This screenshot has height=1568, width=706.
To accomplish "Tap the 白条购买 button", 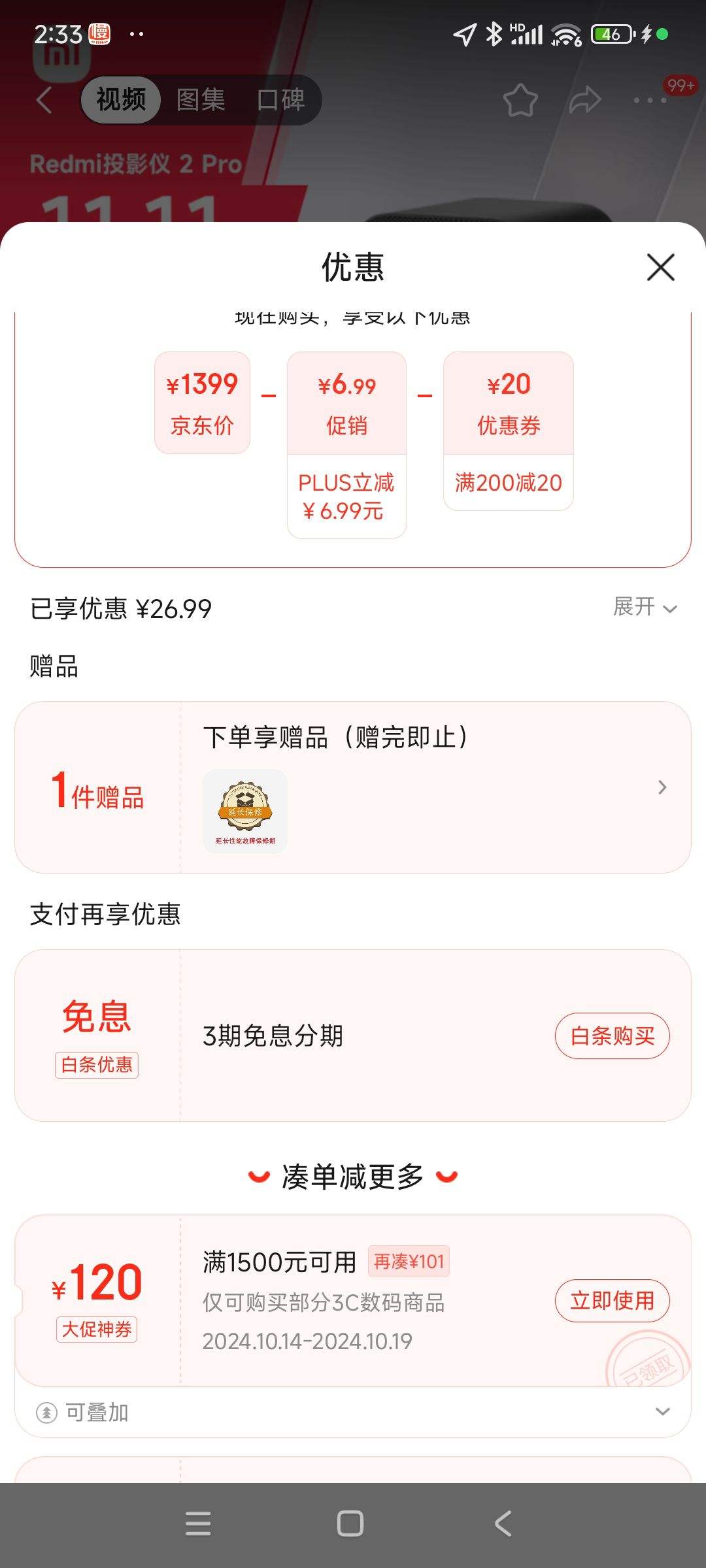I will (613, 1036).
